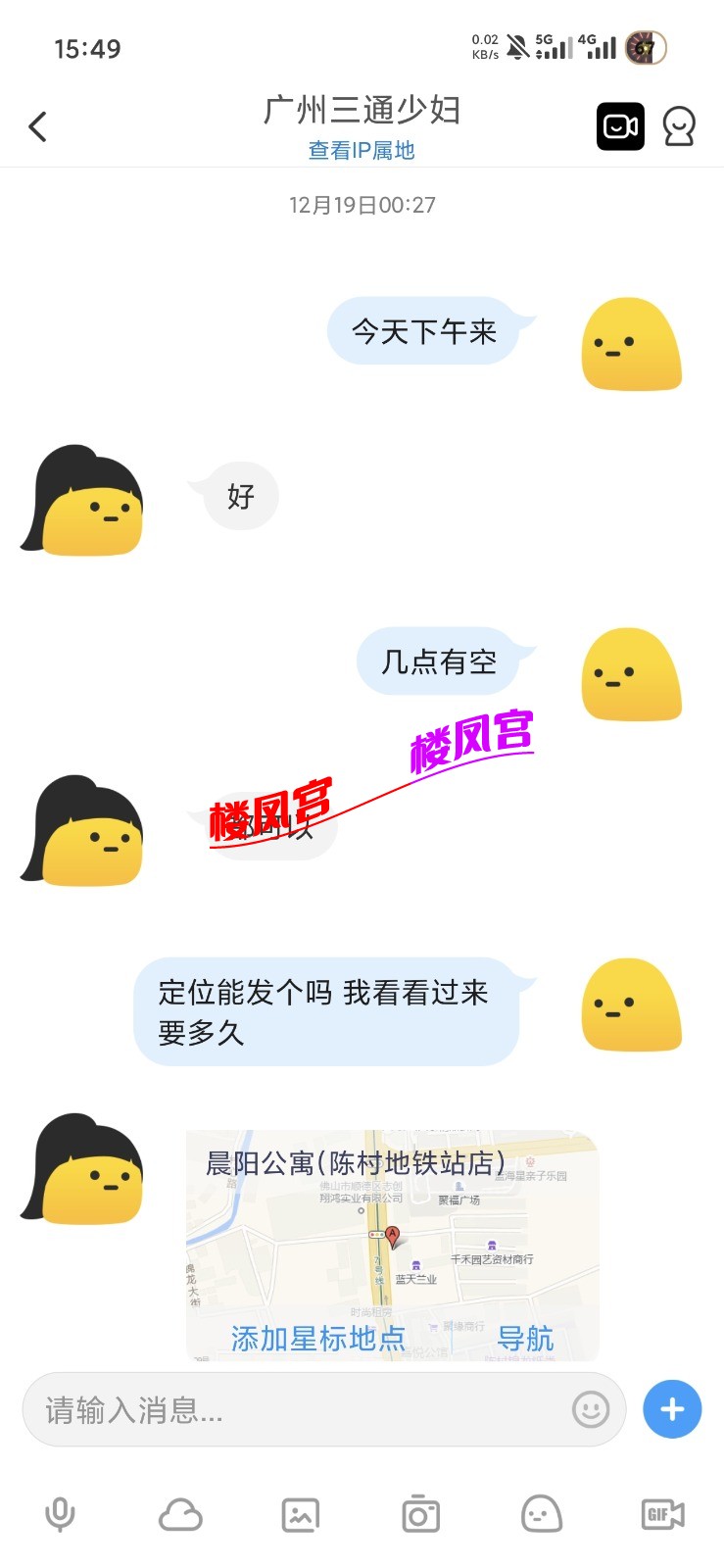Launch the camera icon
This screenshot has height=1568, width=724.
[419, 1513]
